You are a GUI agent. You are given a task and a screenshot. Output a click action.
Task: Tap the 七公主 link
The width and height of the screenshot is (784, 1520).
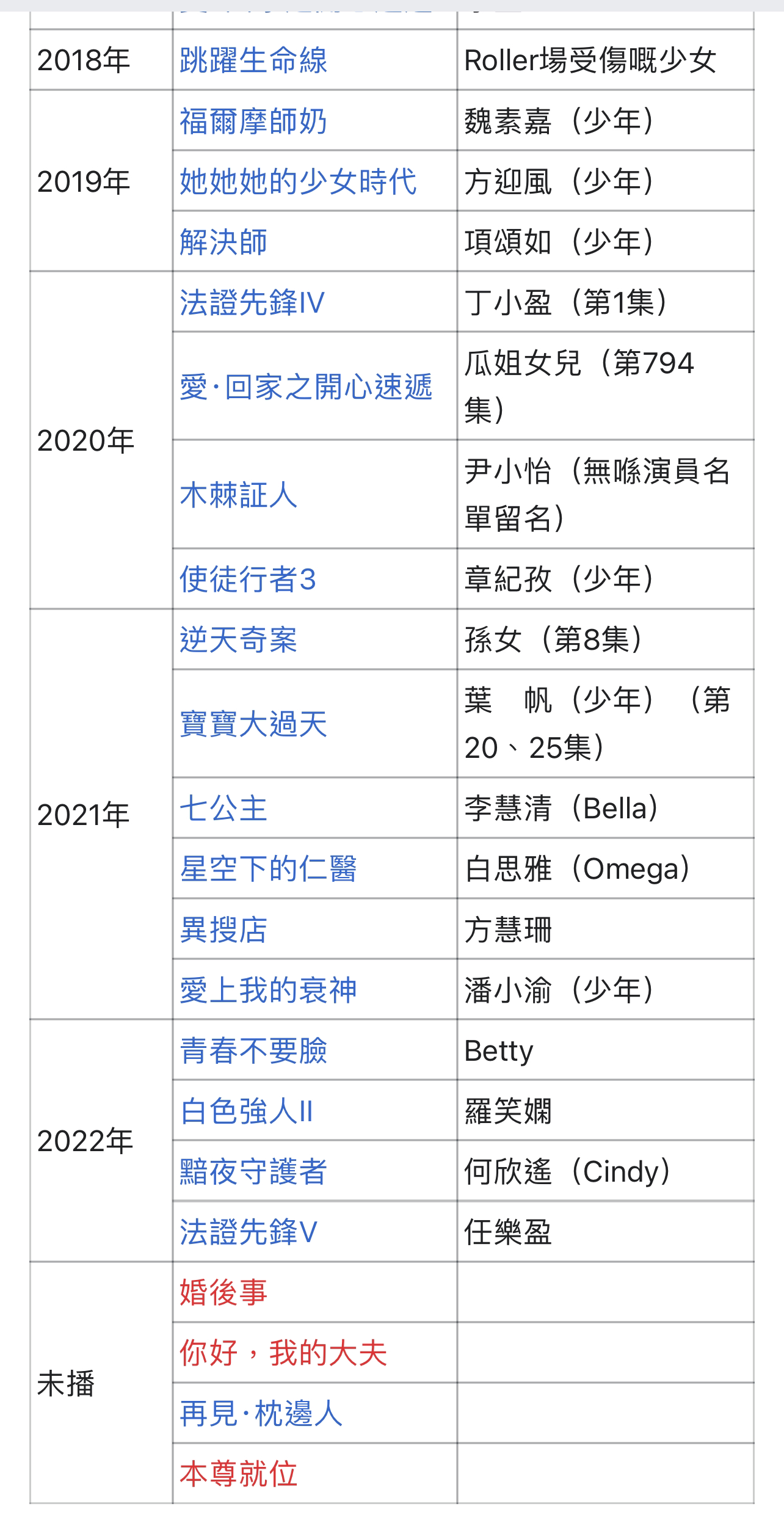223,808
